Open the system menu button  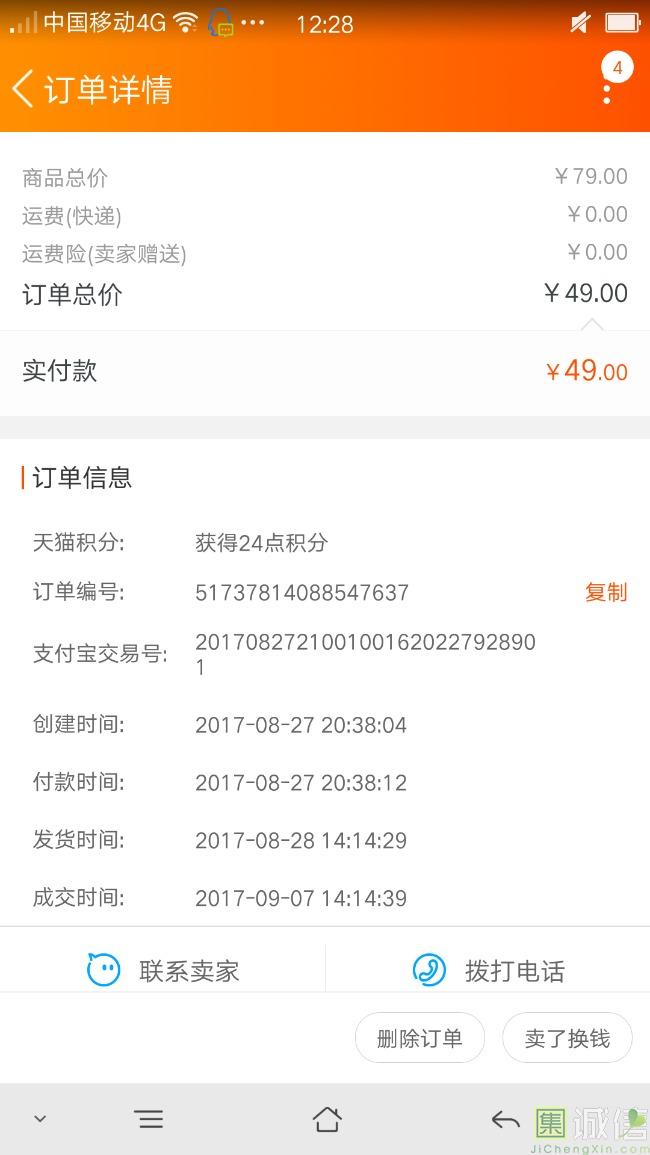149,1119
